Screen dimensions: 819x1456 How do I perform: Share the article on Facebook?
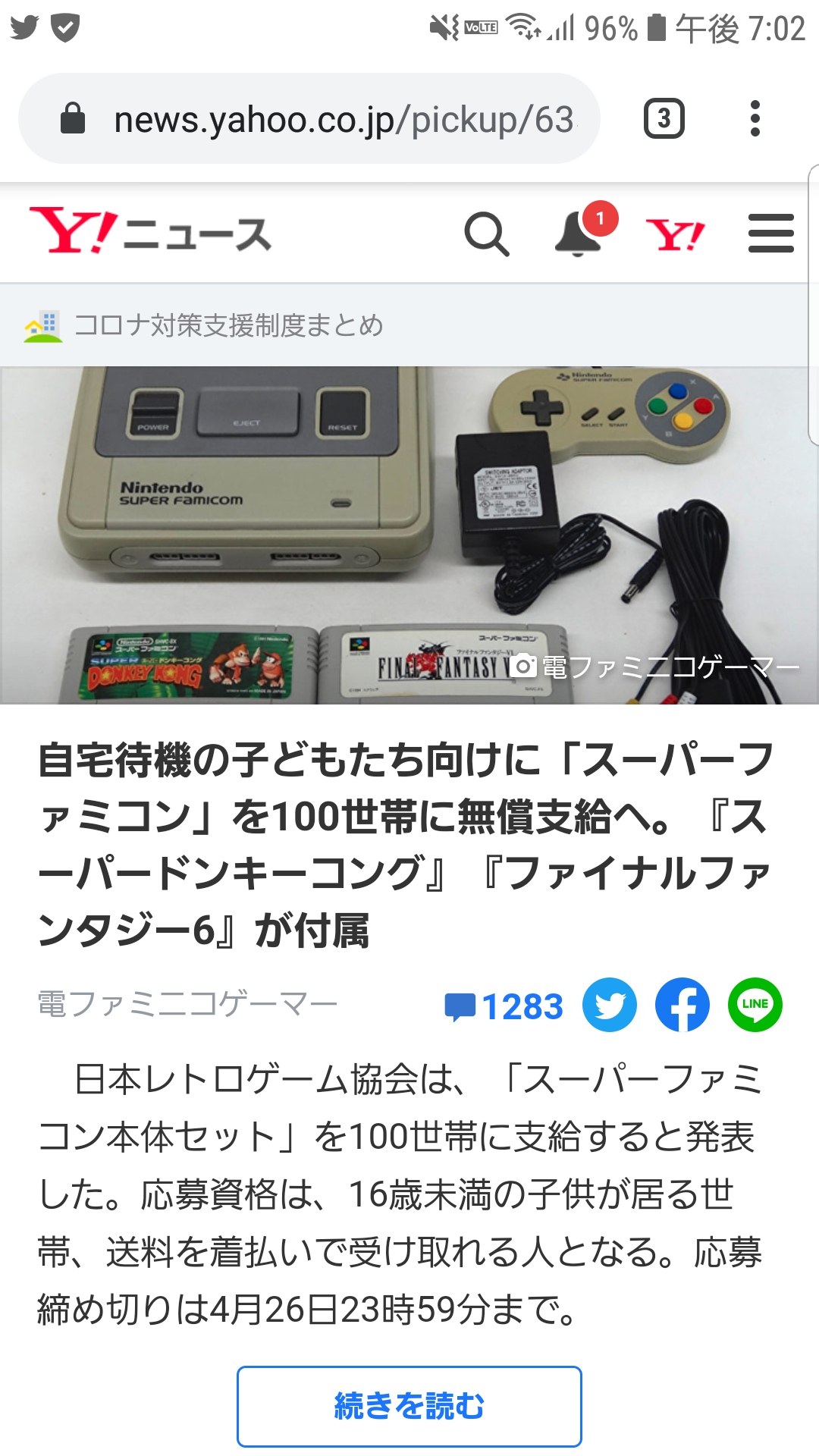[682, 1005]
